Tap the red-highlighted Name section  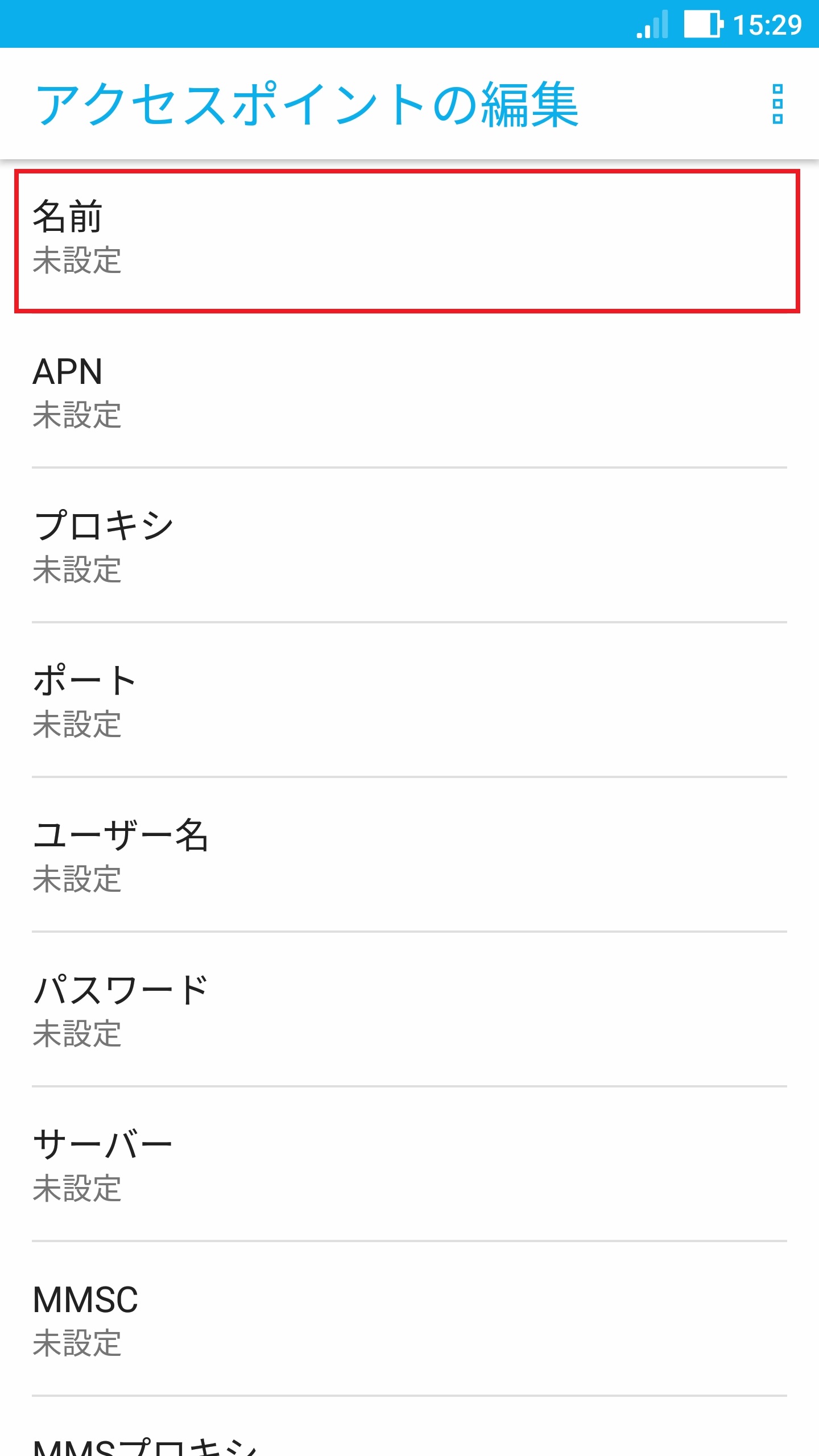click(x=398, y=239)
